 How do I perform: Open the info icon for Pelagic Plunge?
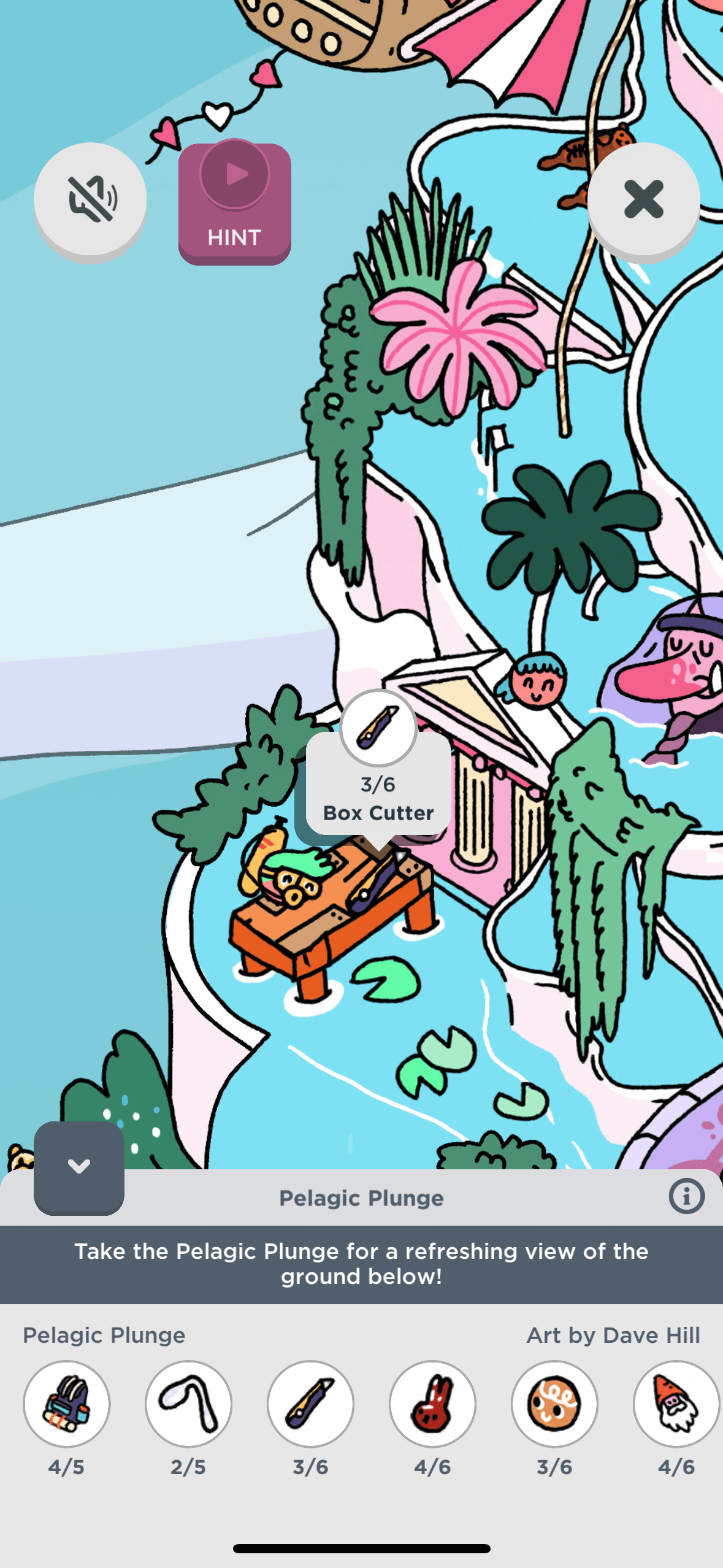pyautogui.click(x=686, y=1196)
